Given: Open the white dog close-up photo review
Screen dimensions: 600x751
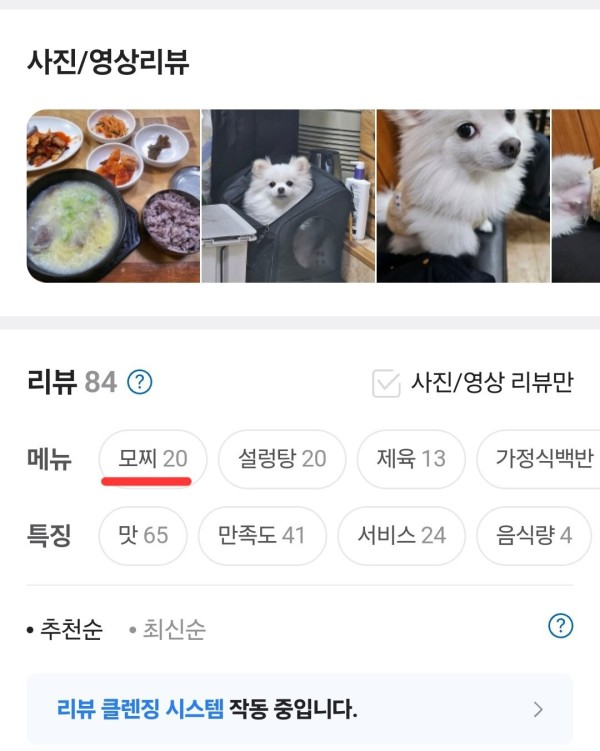Looking at the screenshot, I should [x=462, y=196].
